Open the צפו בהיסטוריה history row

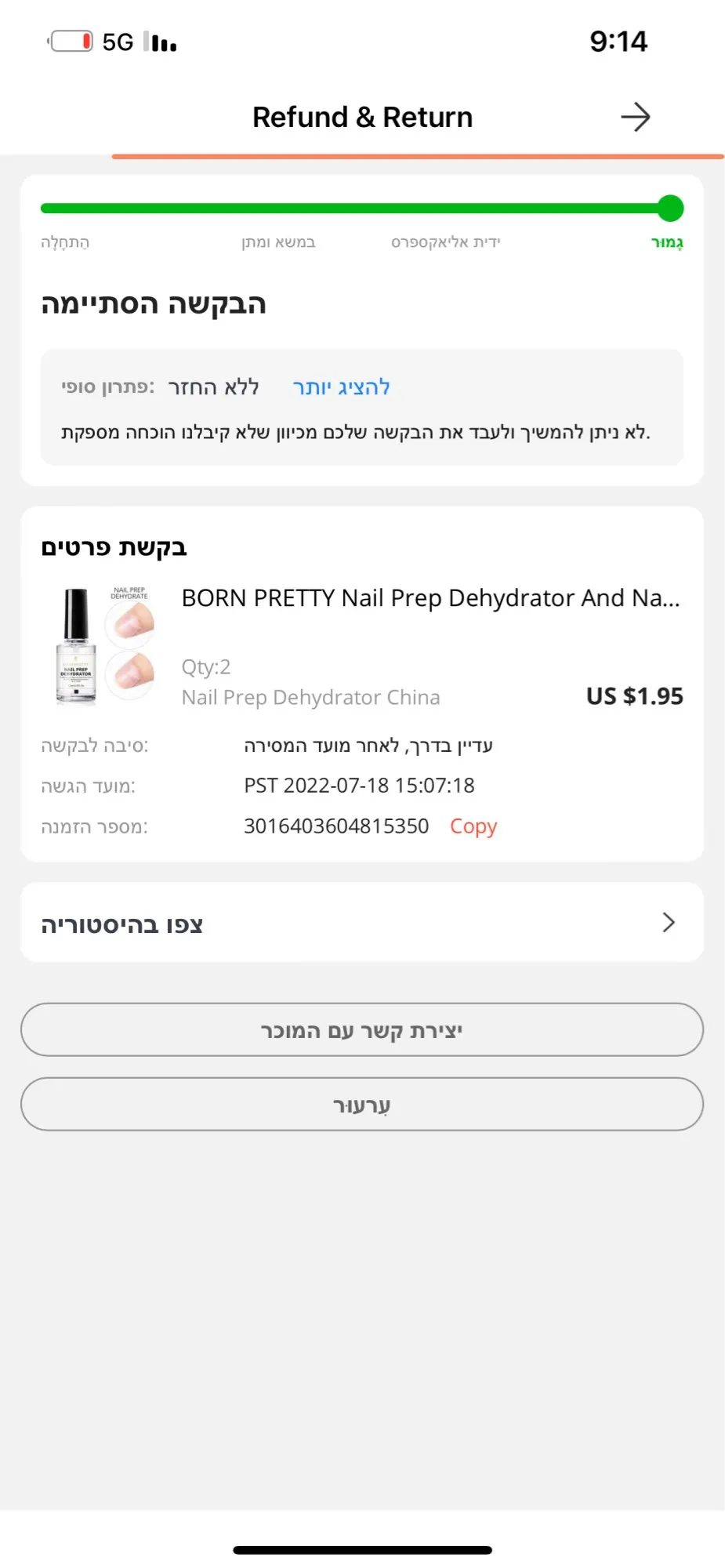[x=361, y=923]
